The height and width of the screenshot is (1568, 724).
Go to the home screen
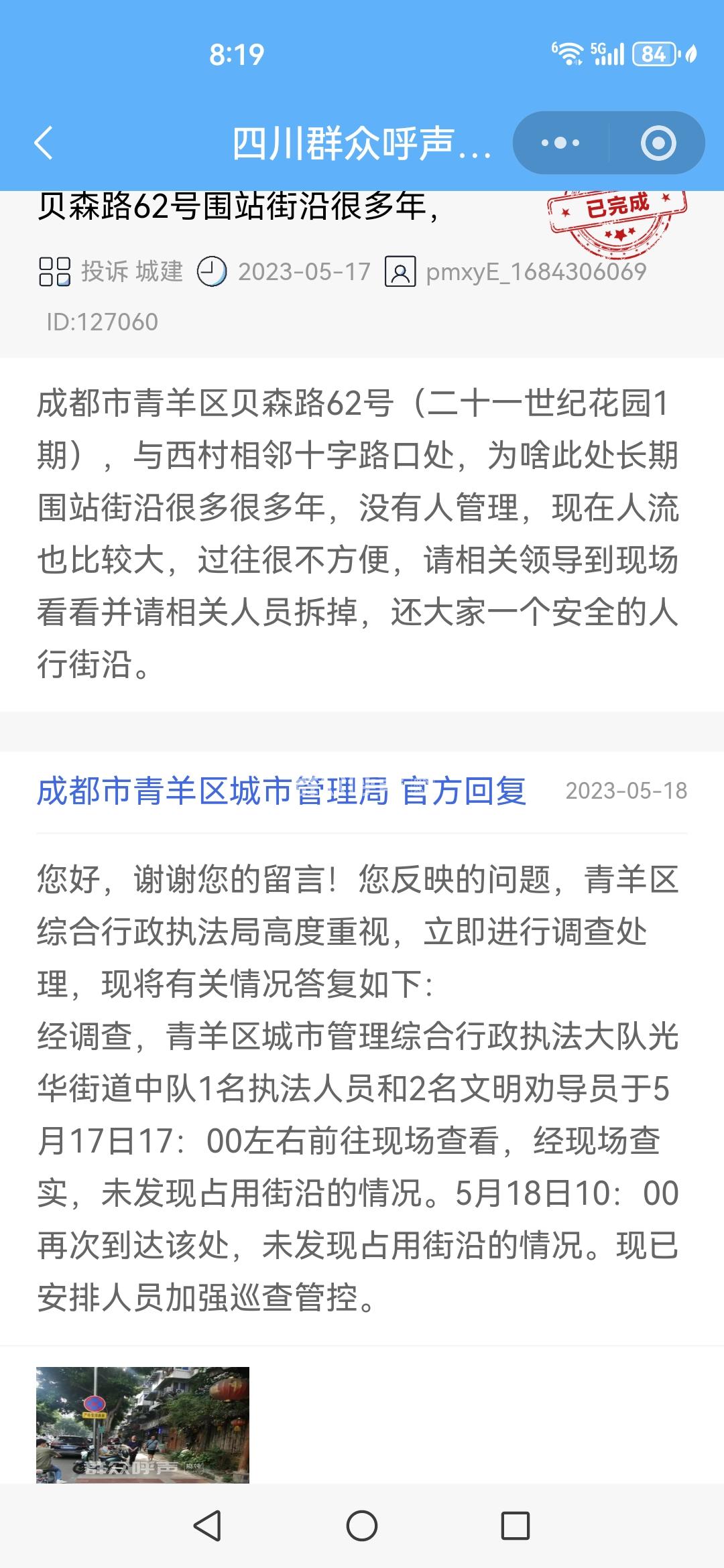click(362, 1526)
